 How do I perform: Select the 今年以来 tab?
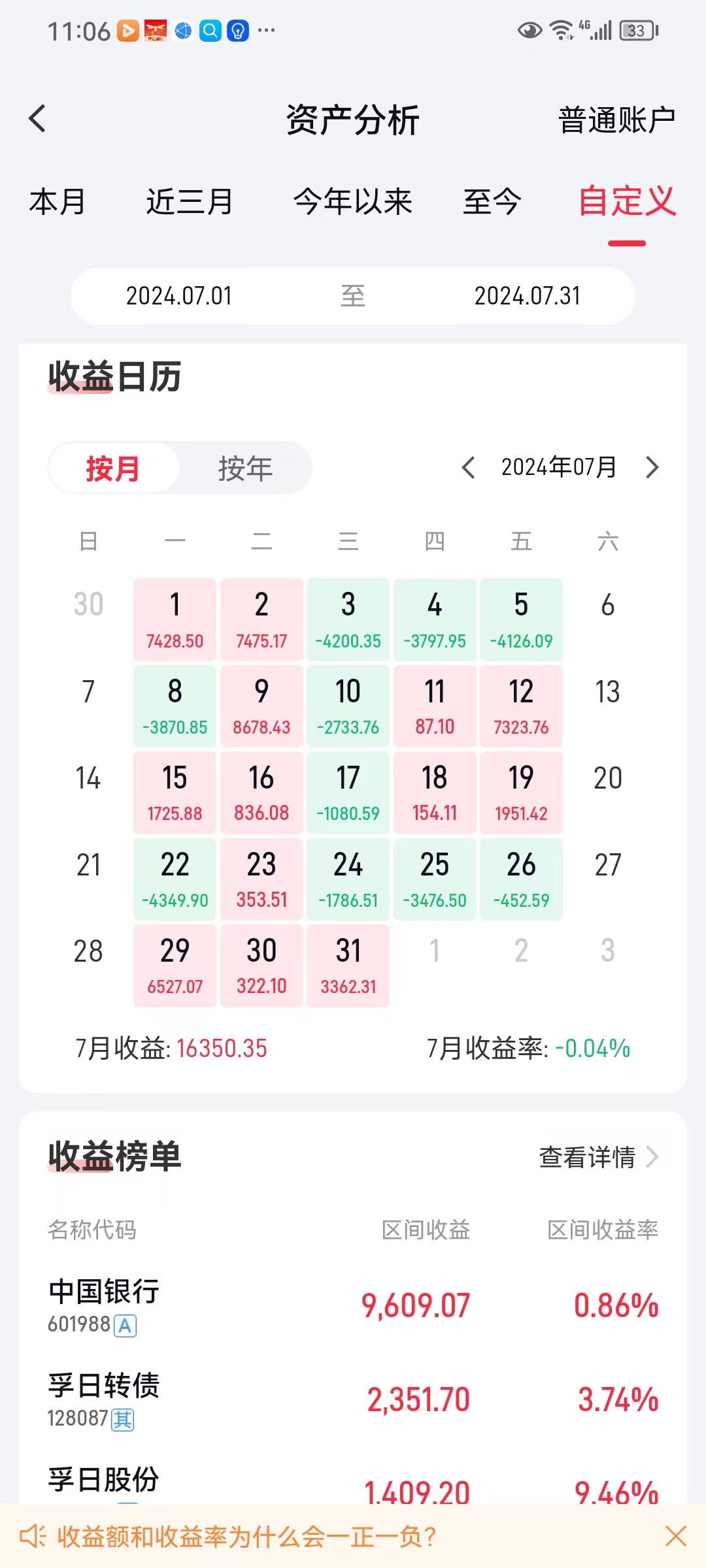coord(352,201)
